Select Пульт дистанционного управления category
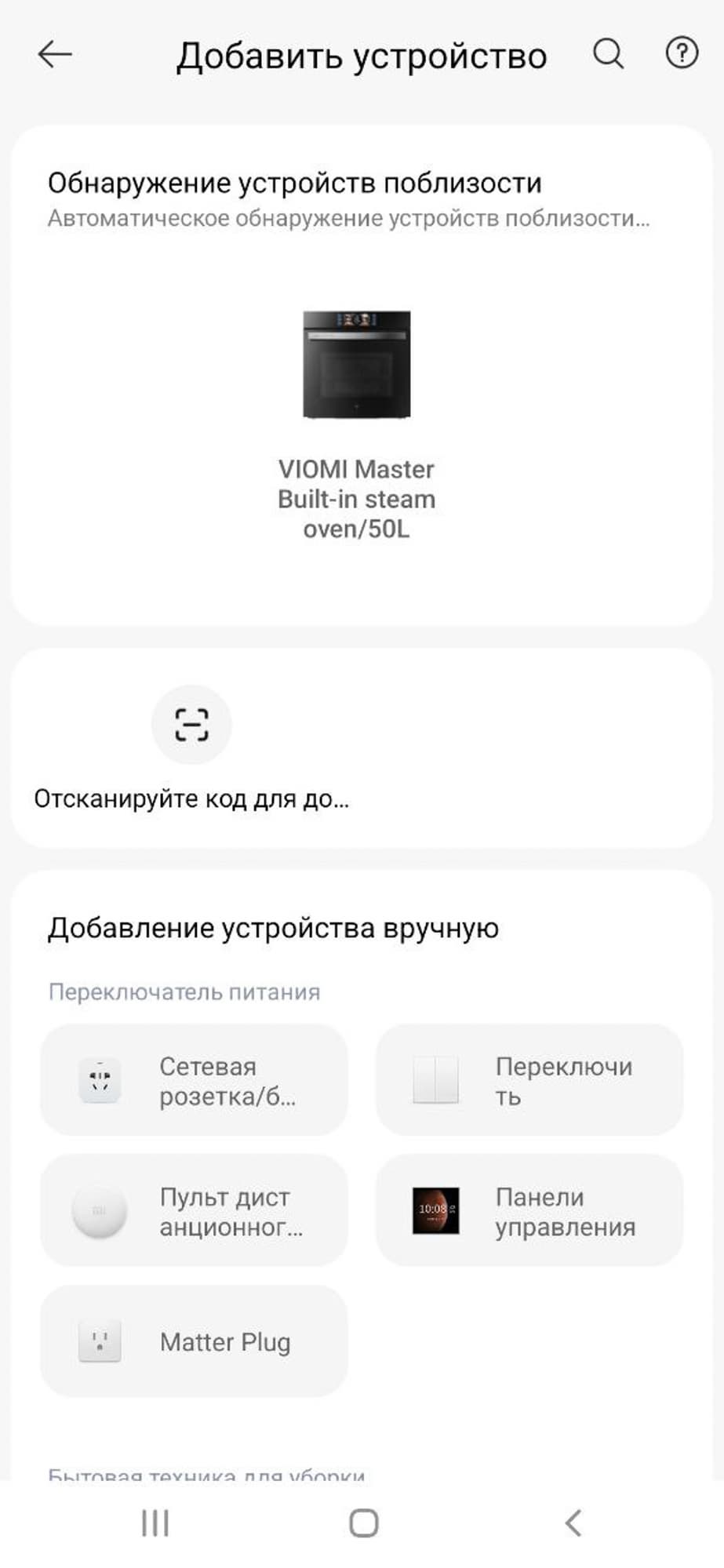 (x=194, y=1210)
